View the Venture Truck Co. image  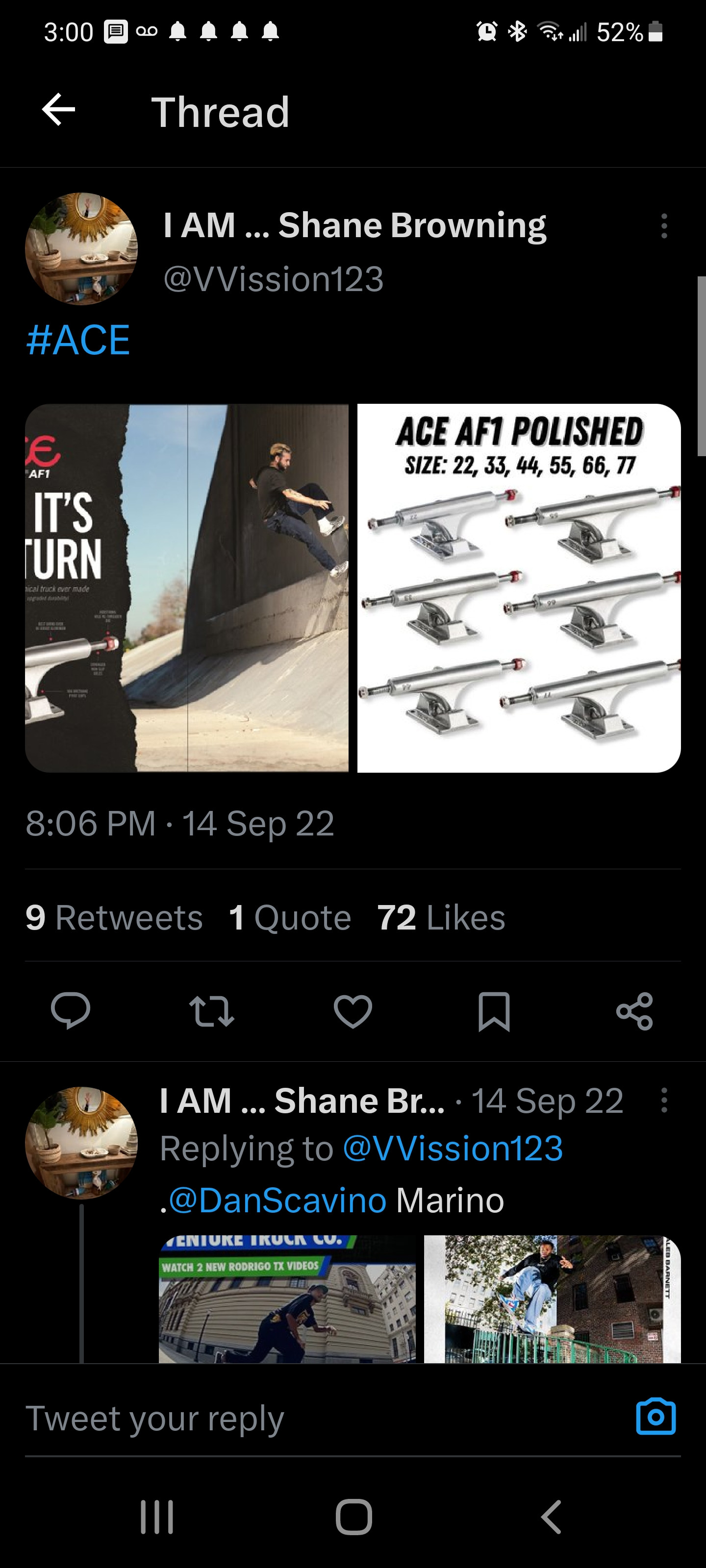pos(287,1299)
